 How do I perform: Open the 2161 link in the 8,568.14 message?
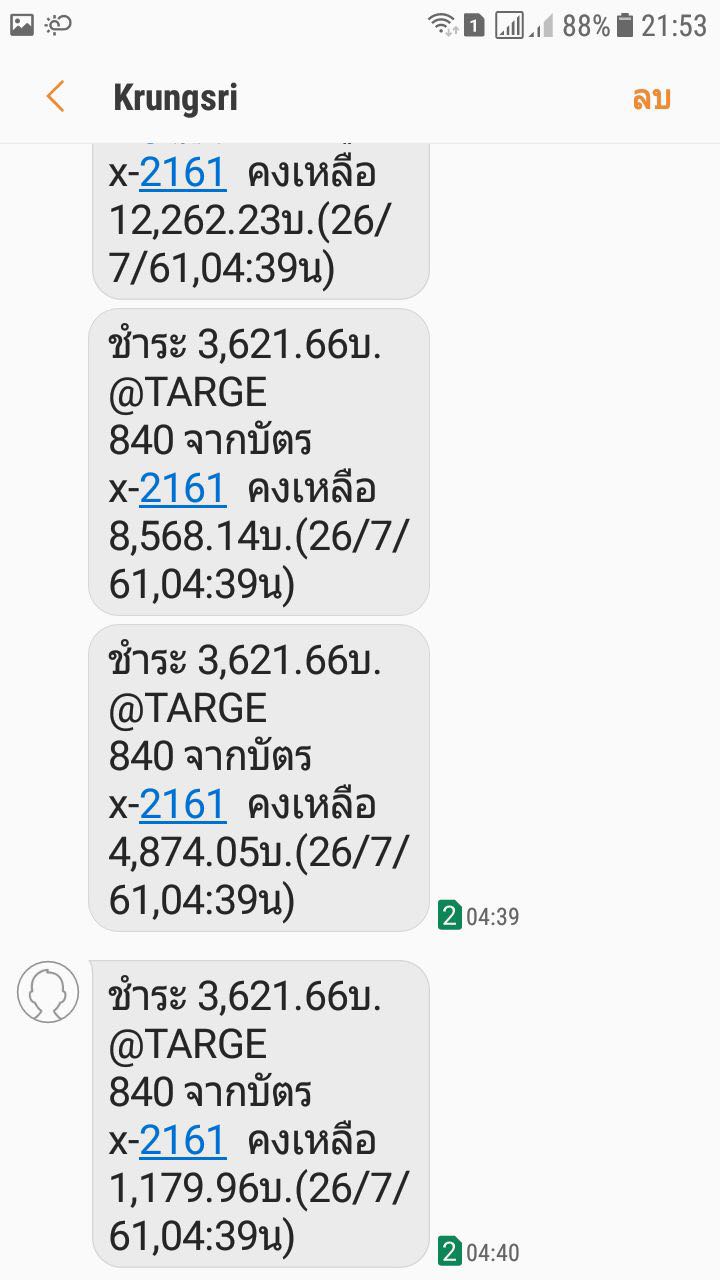(x=183, y=489)
